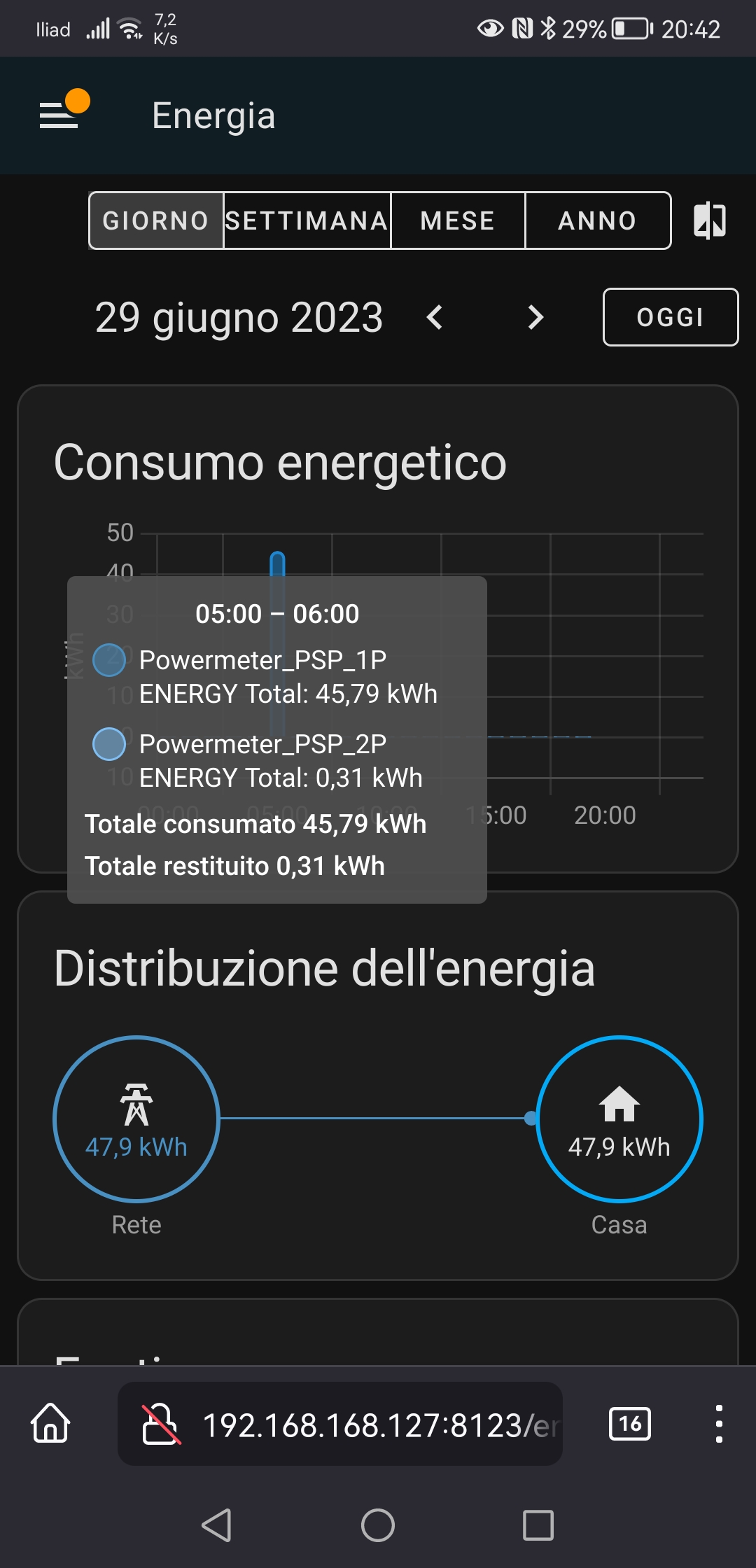This screenshot has height=1568, width=756.
Task: Toggle the compare data icon
Action: pyautogui.click(x=709, y=220)
